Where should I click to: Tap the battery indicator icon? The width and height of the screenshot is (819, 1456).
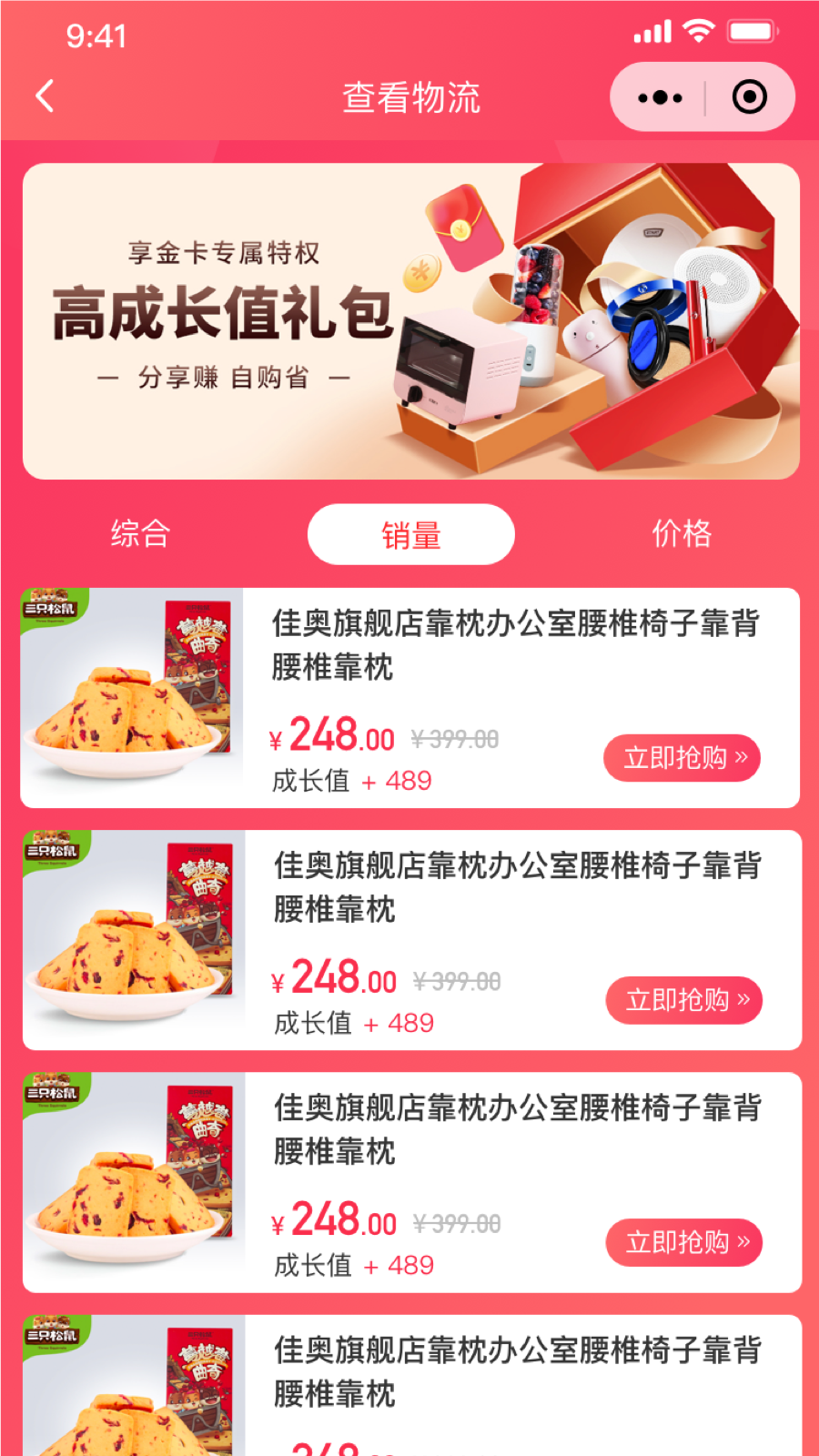click(x=748, y=32)
